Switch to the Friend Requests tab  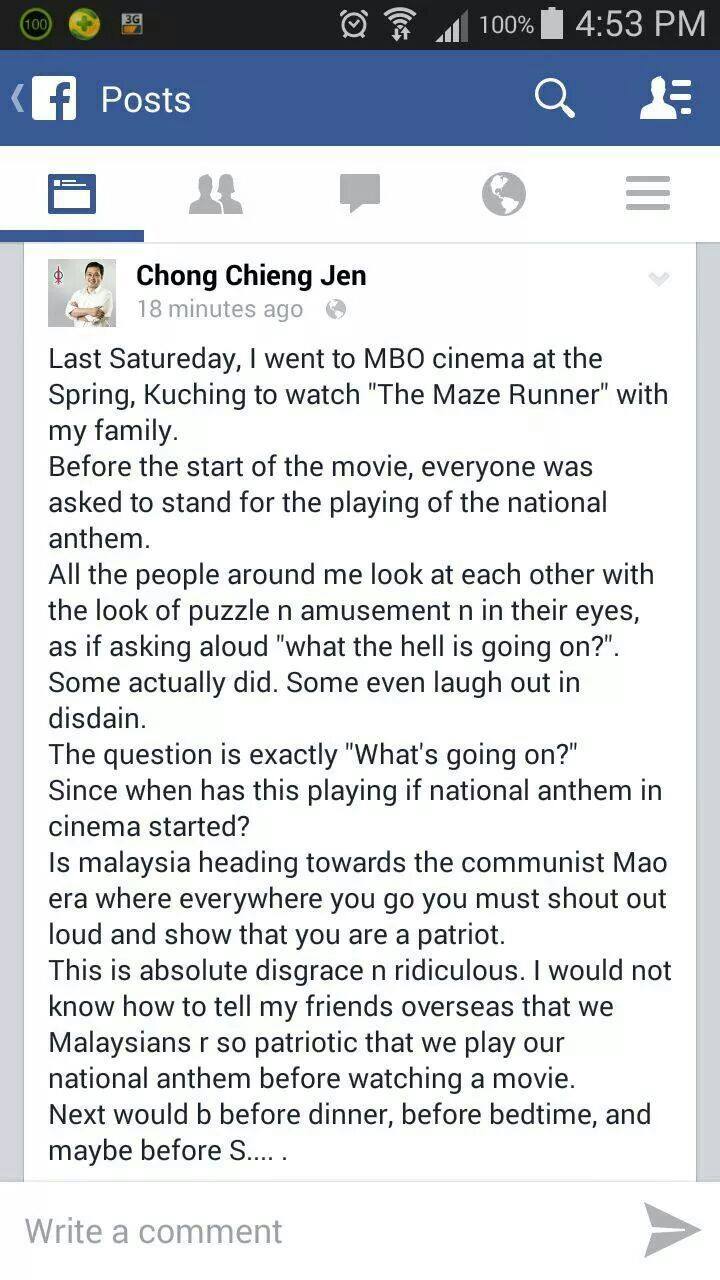[x=216, y=194]
